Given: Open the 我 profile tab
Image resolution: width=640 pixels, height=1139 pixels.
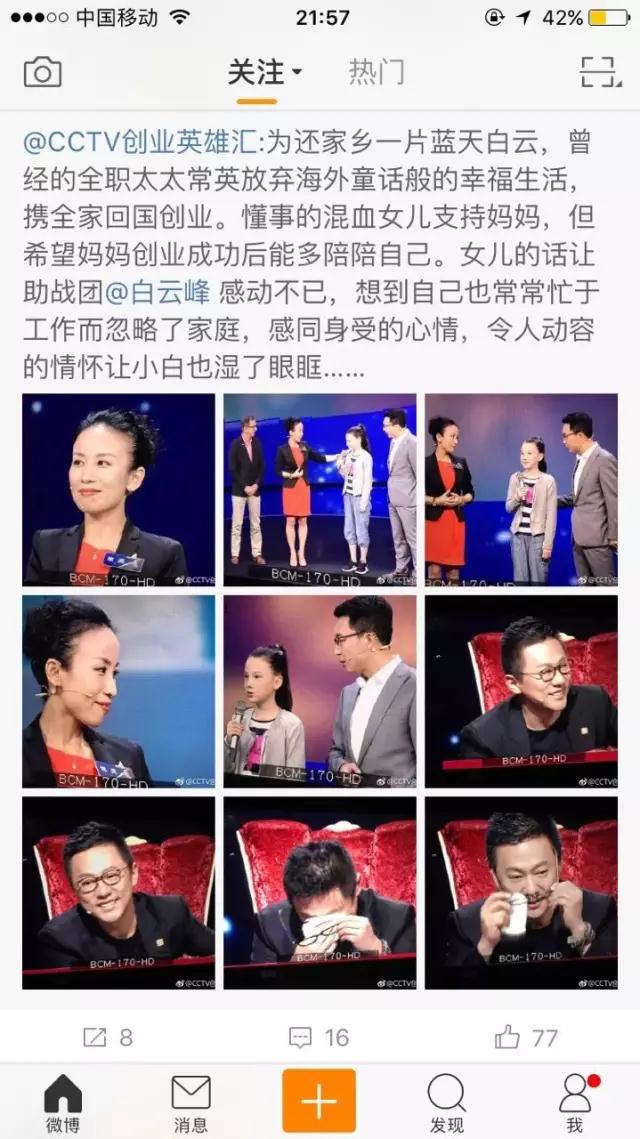Looking at the screenshot, I should [575, 1102].
